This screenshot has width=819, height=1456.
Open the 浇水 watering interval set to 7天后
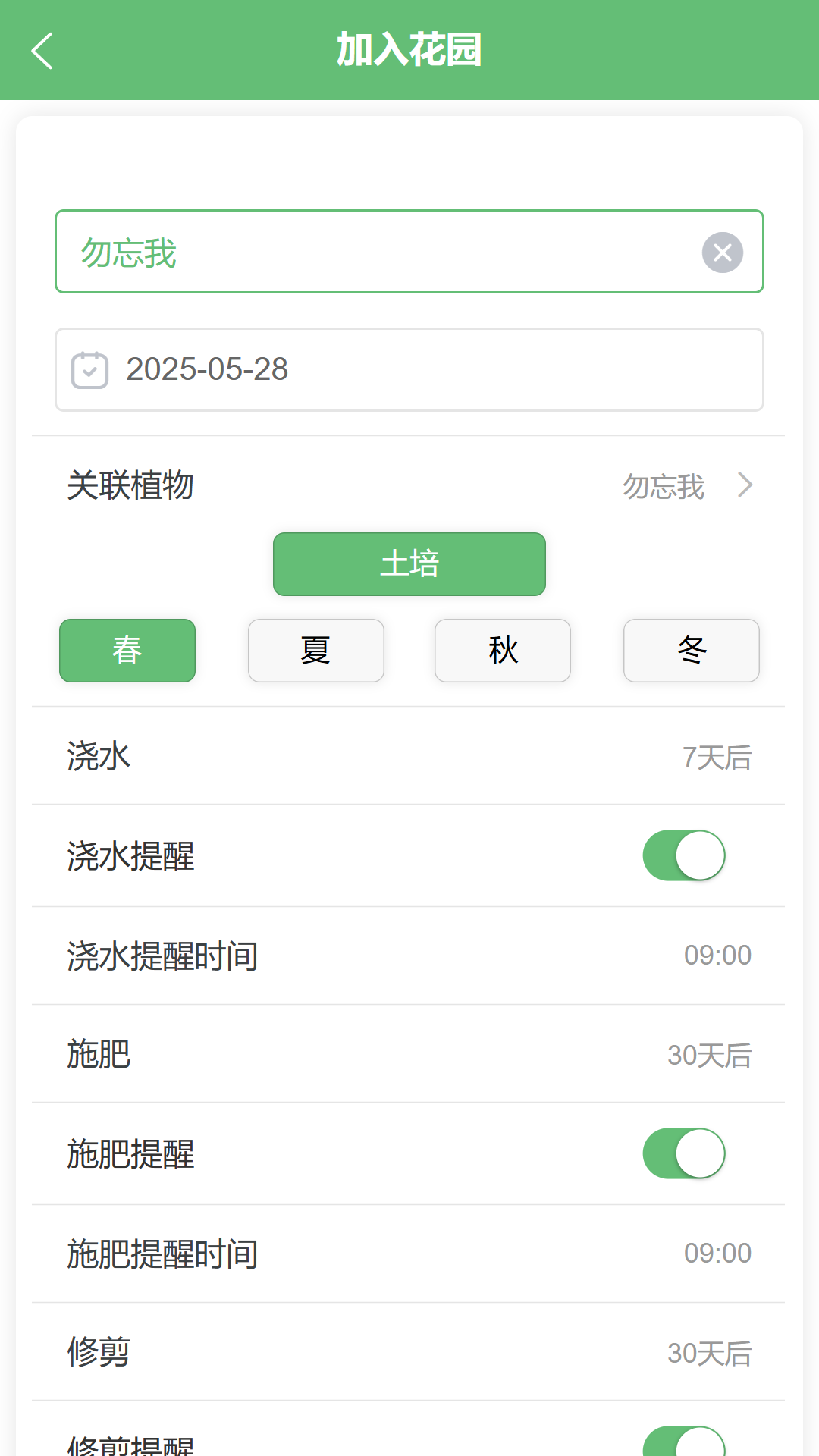(x=409, y=756)
